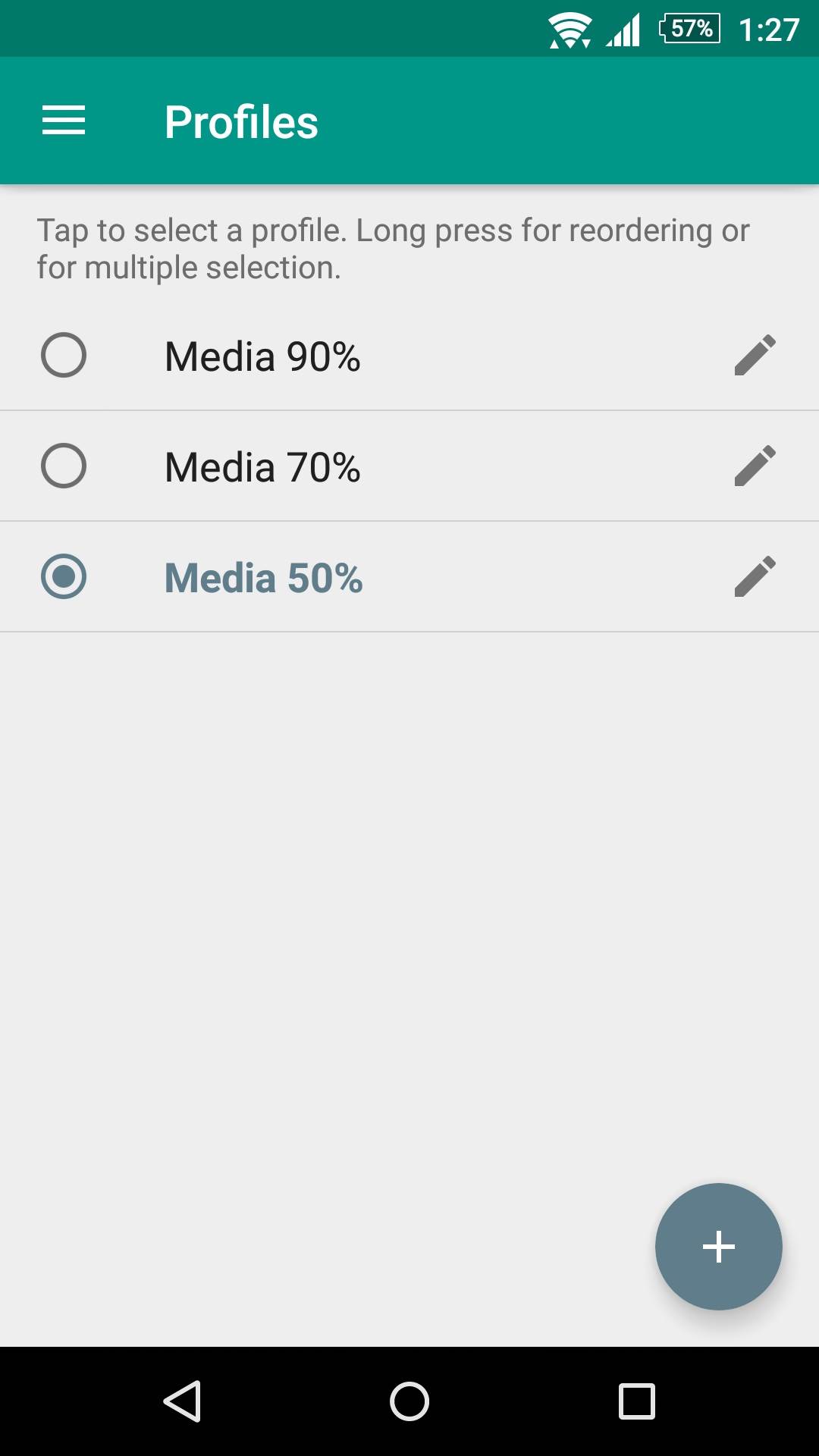Edit the Media 70% profile
Screen dimensions: 819x1456
(x=755, y=466)
